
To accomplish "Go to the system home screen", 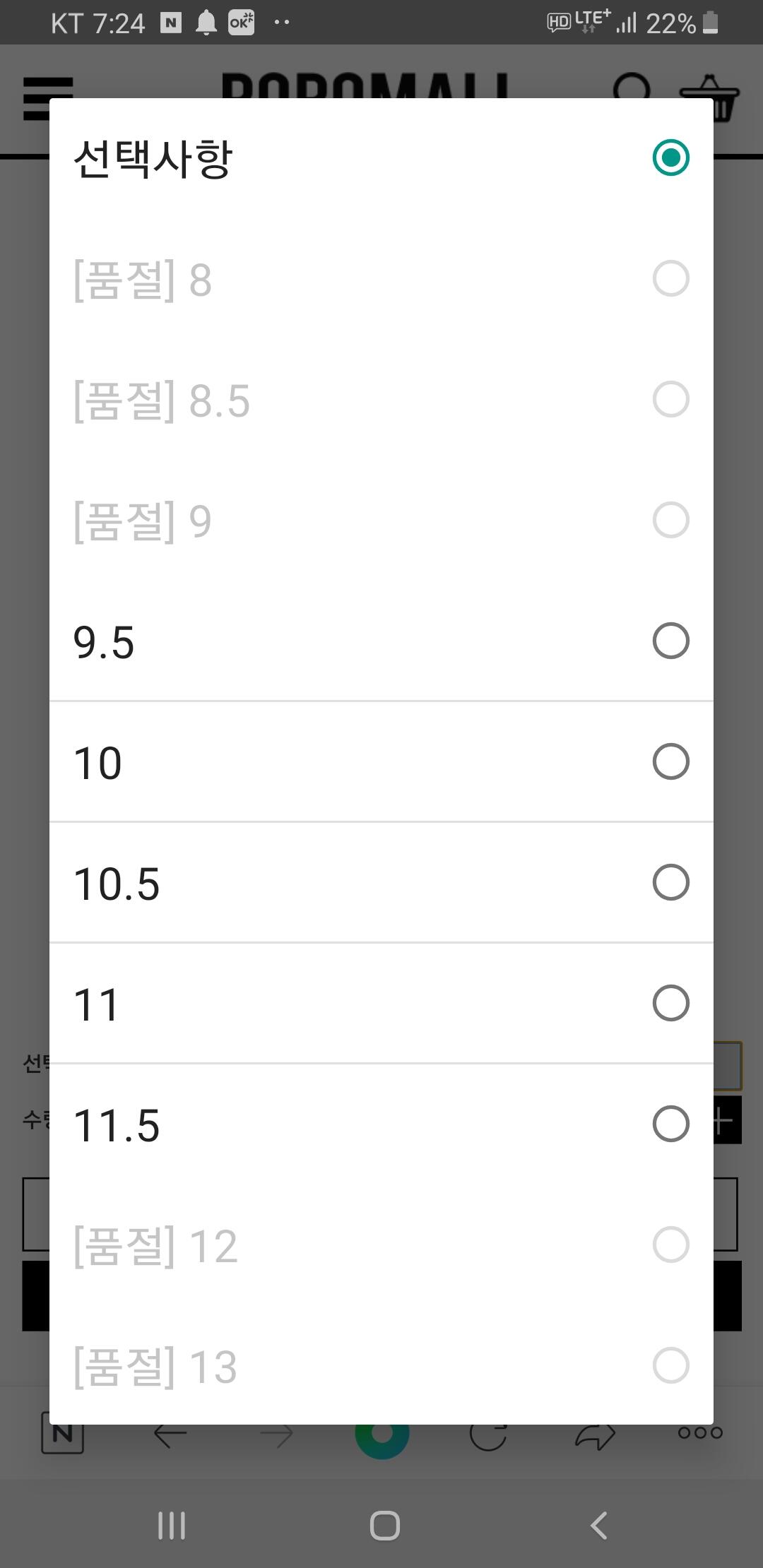I will [384, 1526].
